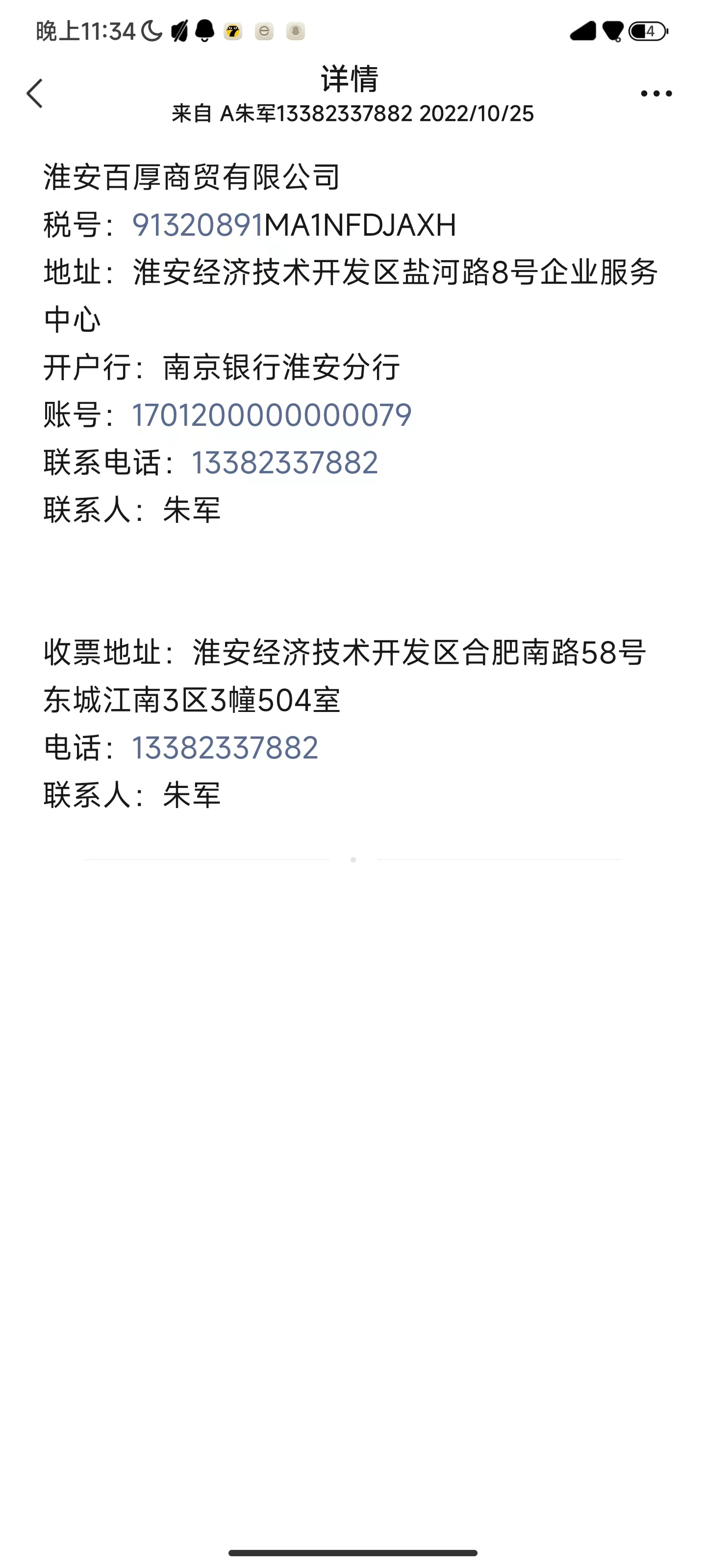The width and height of the screenshot is (706, 1568).
Task: Open the linked account number 1701200000000079
Action: (x=272, y=415)
